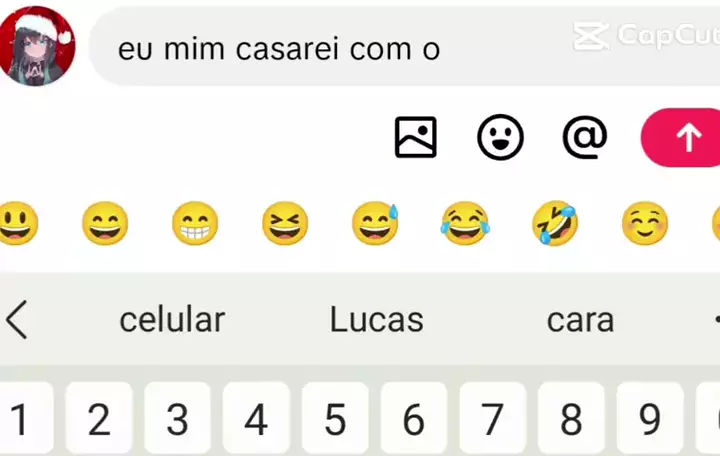The height and width of the screenshot is (456, 720).
Task: Attach an image to the comment
Action: [x=416, y=138]
